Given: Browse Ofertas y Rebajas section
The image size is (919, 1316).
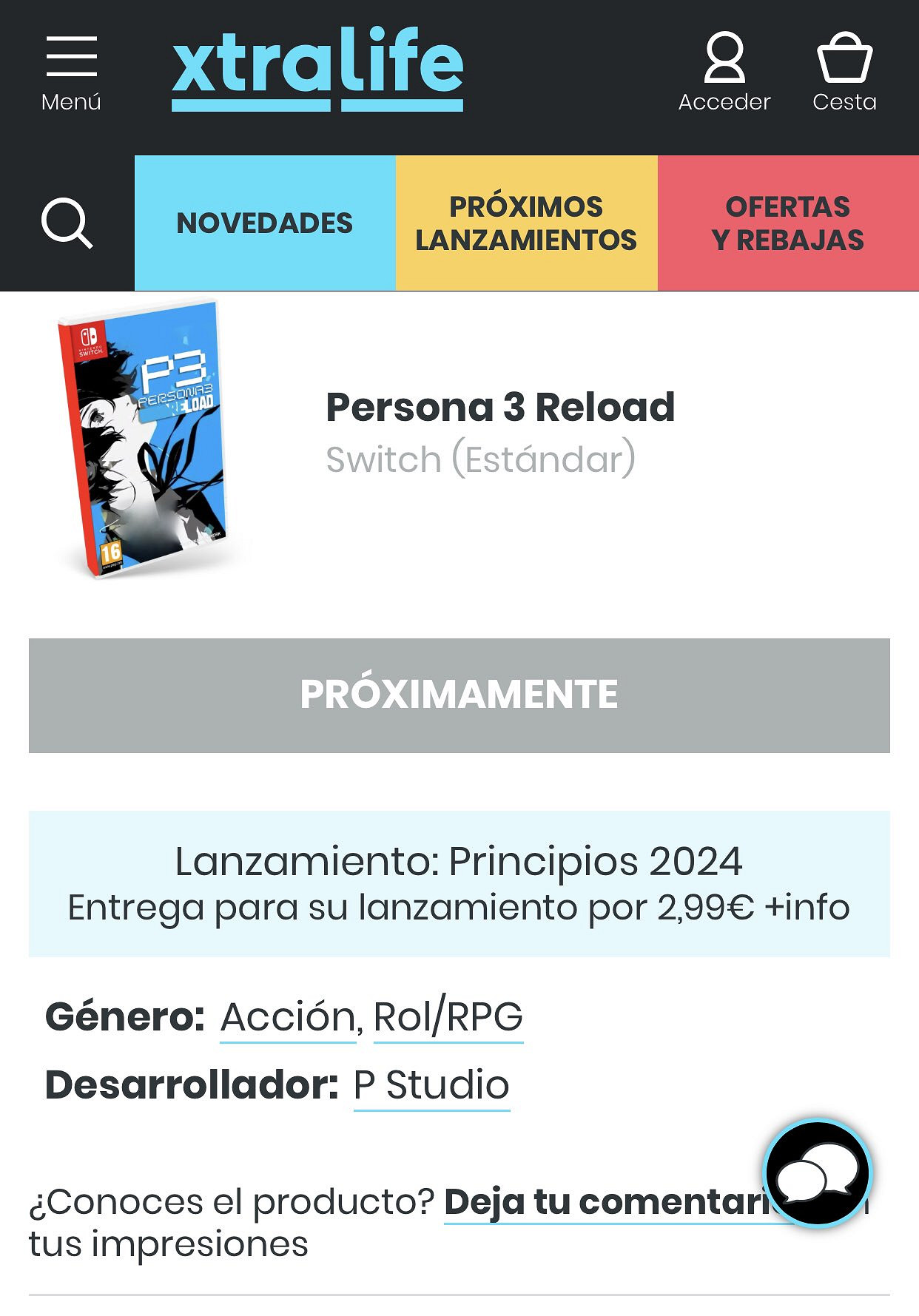Looking at the screenshot, I should [x=788, y=223].
